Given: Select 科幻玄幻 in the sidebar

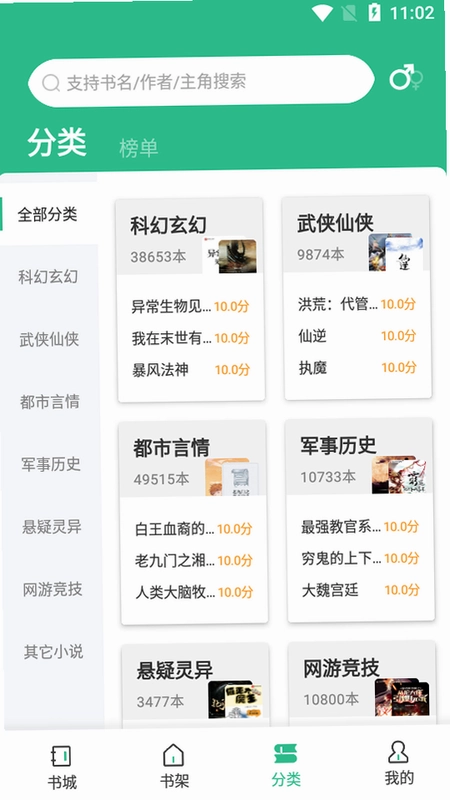Looking at the screenshot, I should [48, 277].
